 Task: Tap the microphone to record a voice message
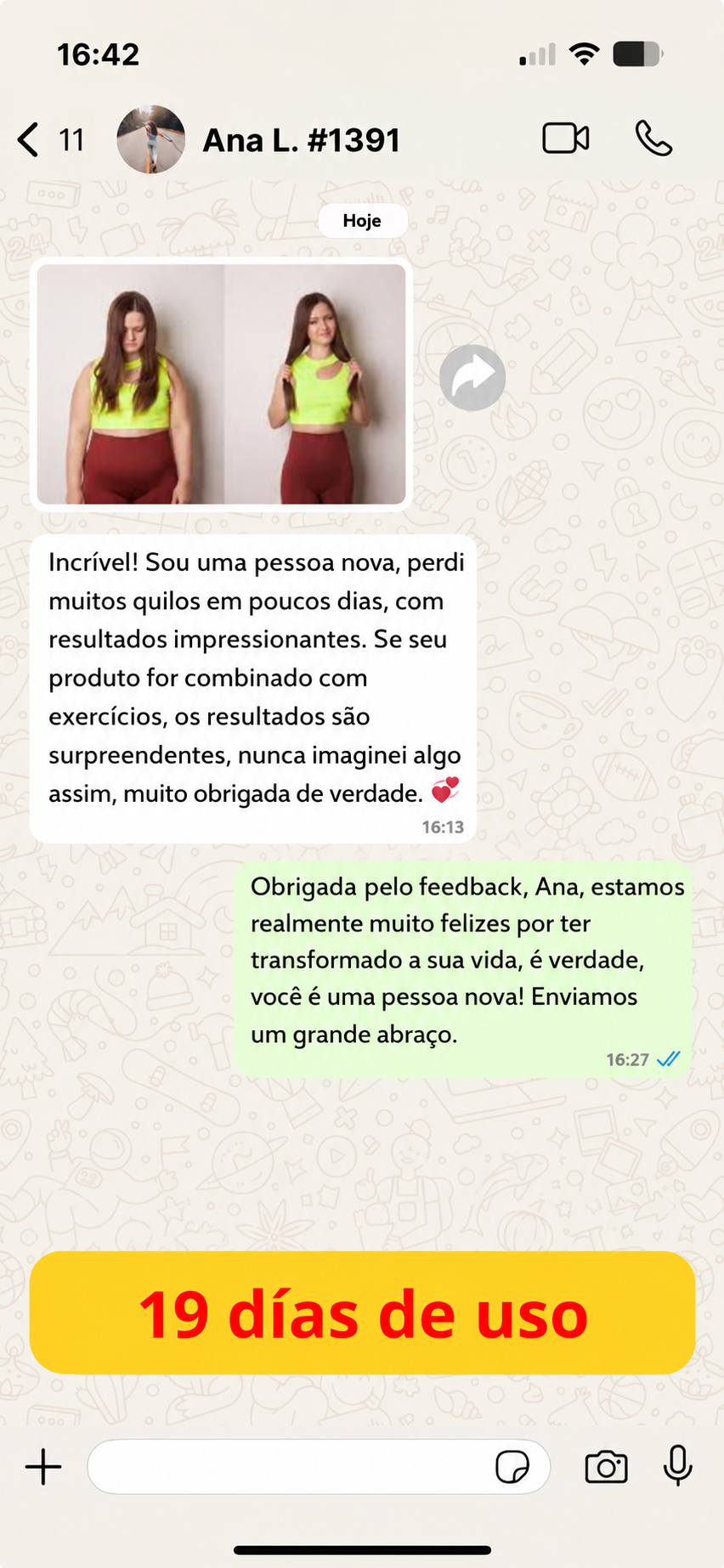(678, 1466)
